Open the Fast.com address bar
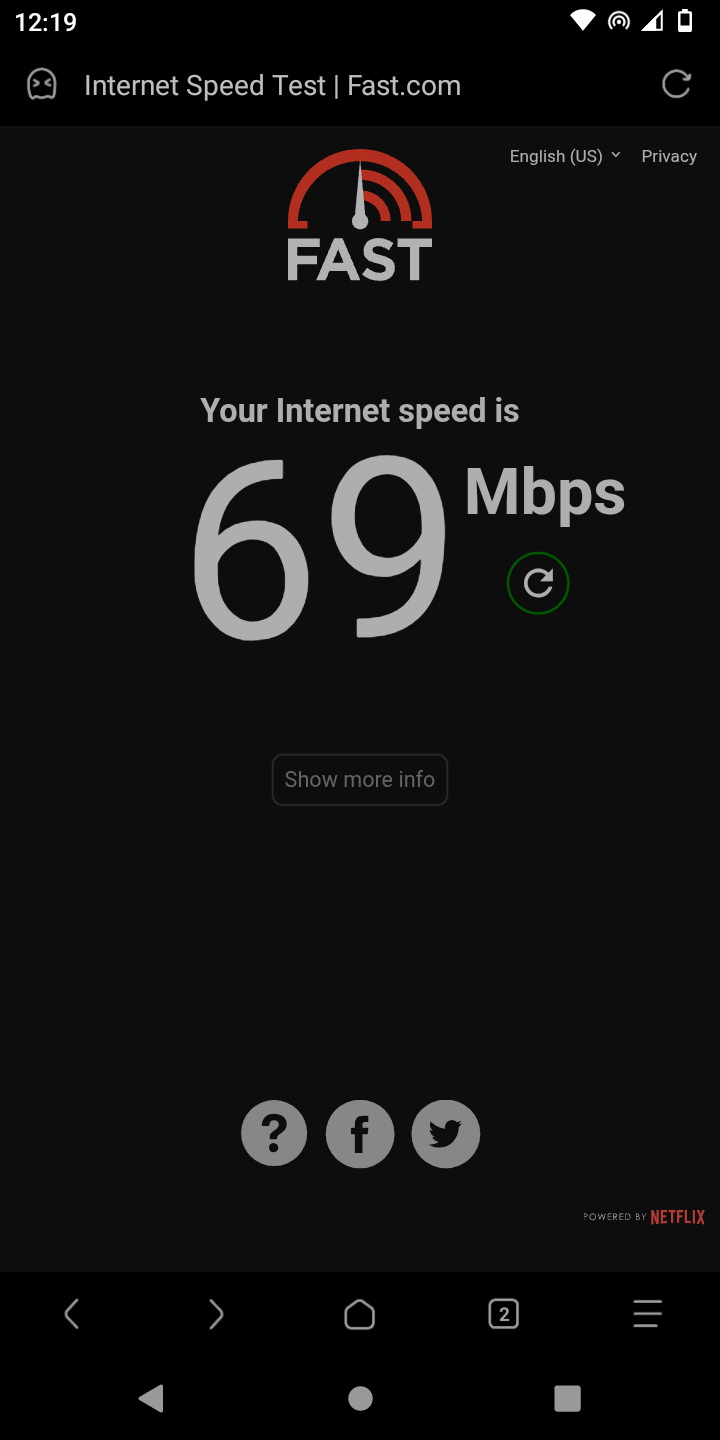720x1440 pixels. (x=272, y=86)
